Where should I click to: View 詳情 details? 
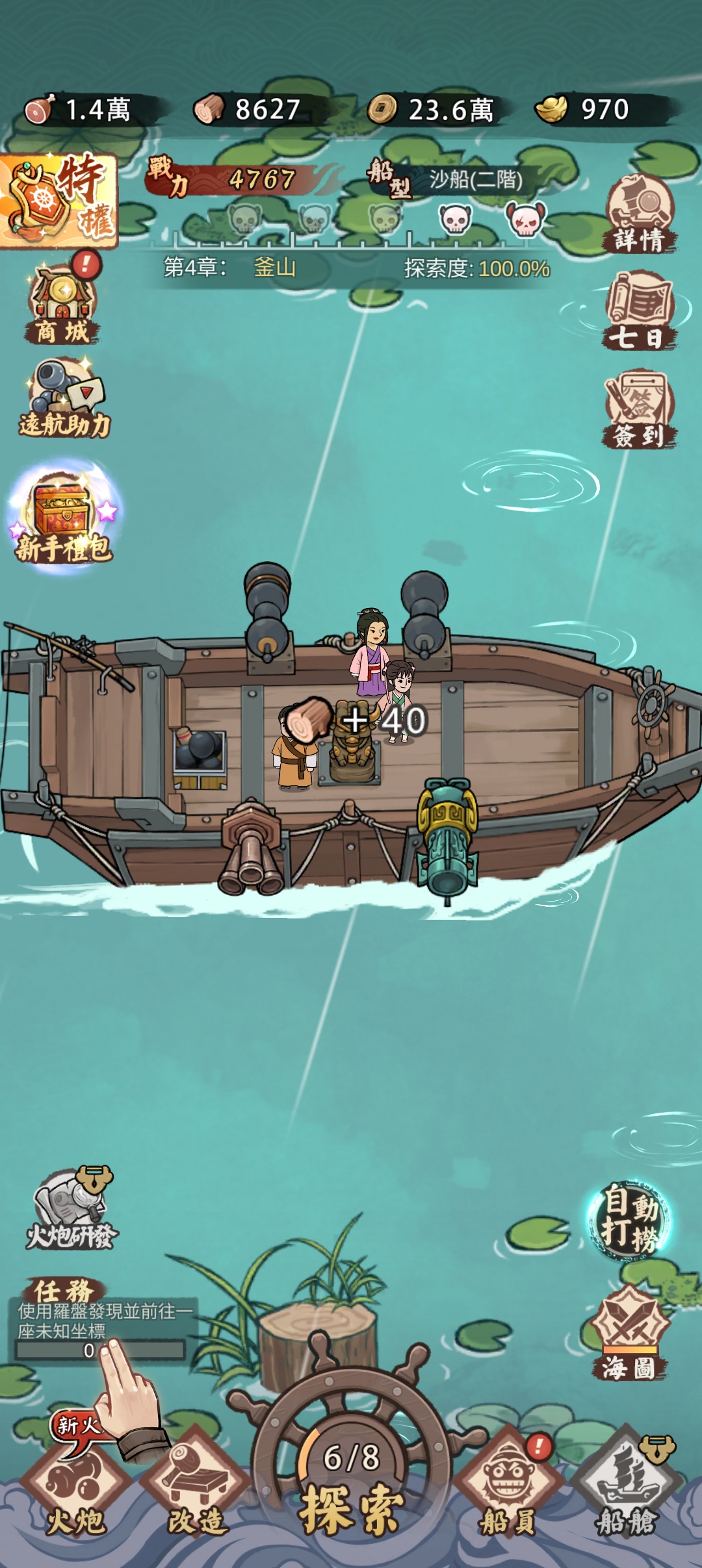pos(640,216)
